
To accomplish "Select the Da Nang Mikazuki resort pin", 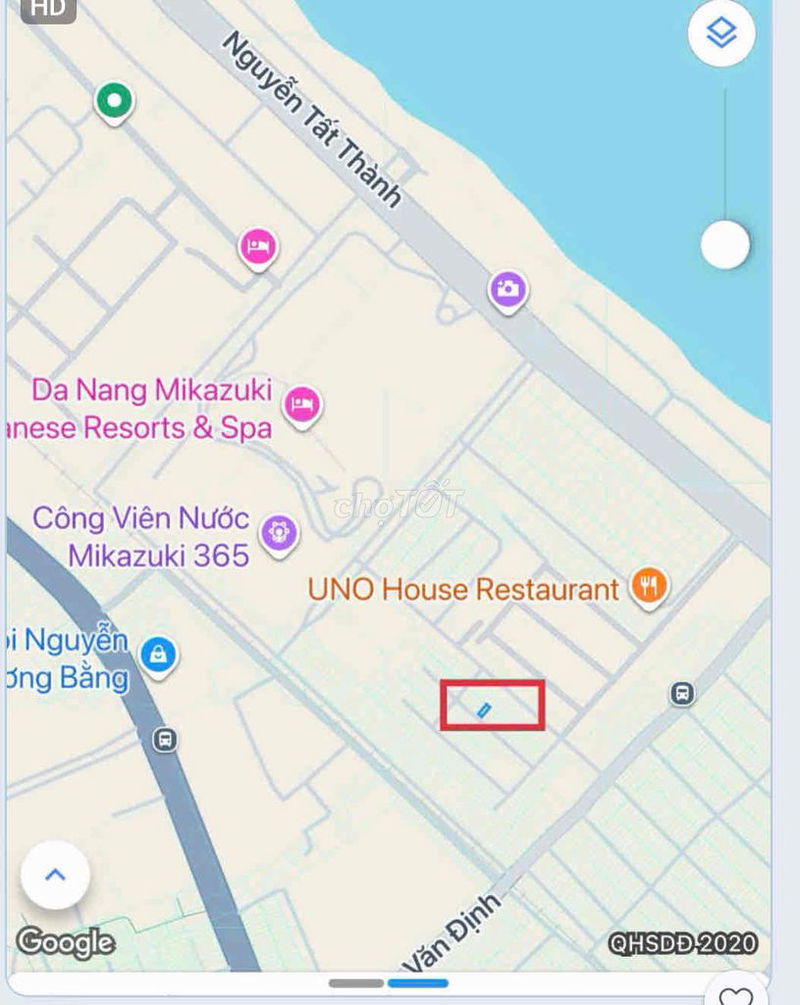I will [x=302, y=405].
